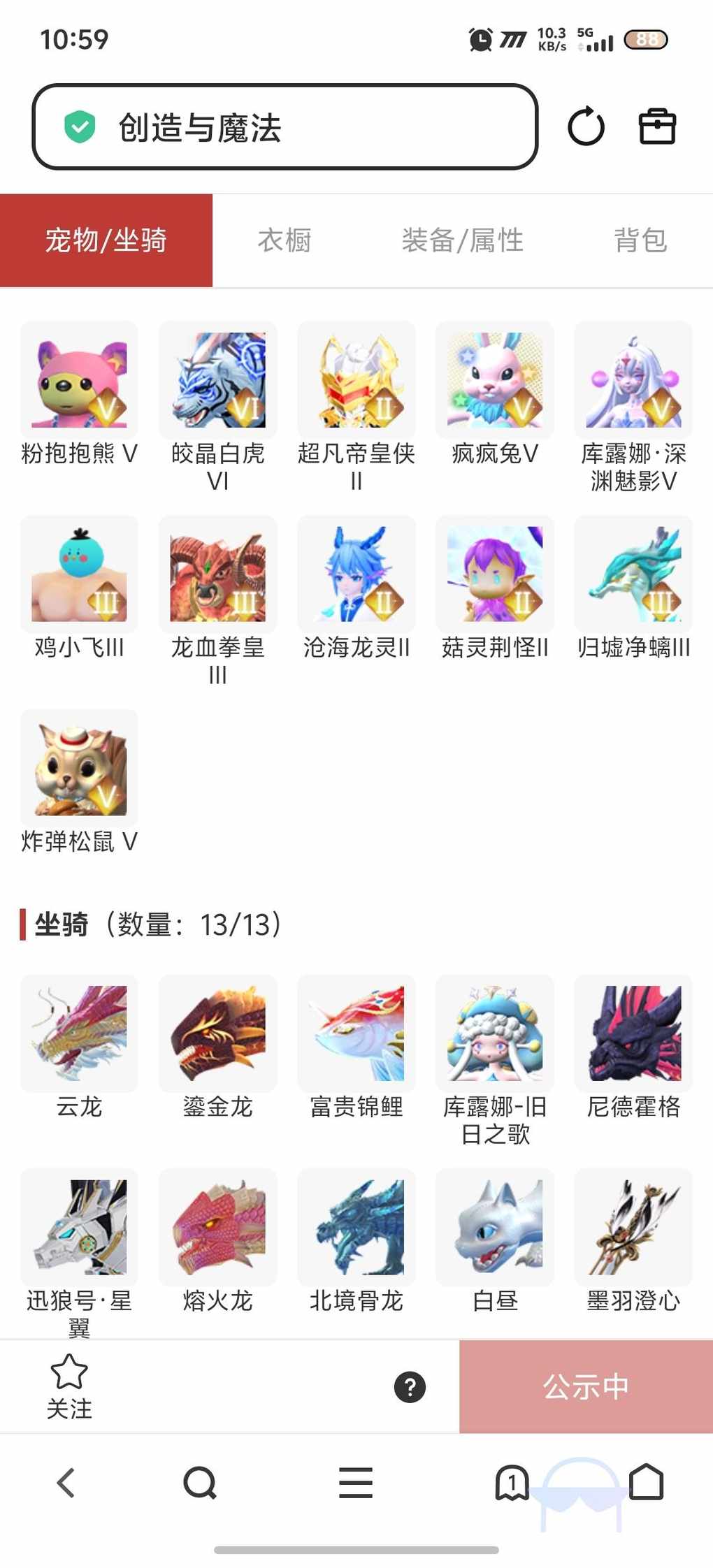Open the 炸弹松鼠 V pet tile
This screenshot has height=1568, width=713.
(x=79, y=769)
